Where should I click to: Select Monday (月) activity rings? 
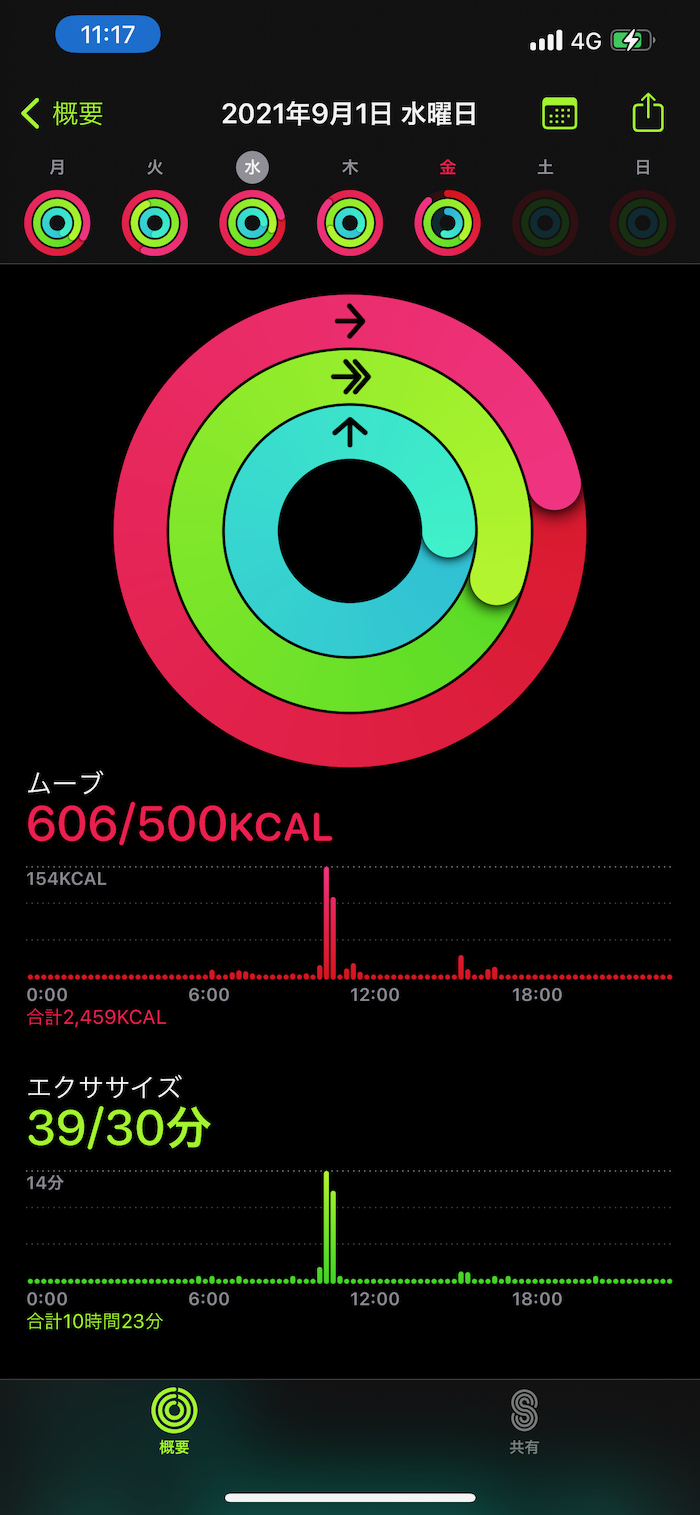57,222
